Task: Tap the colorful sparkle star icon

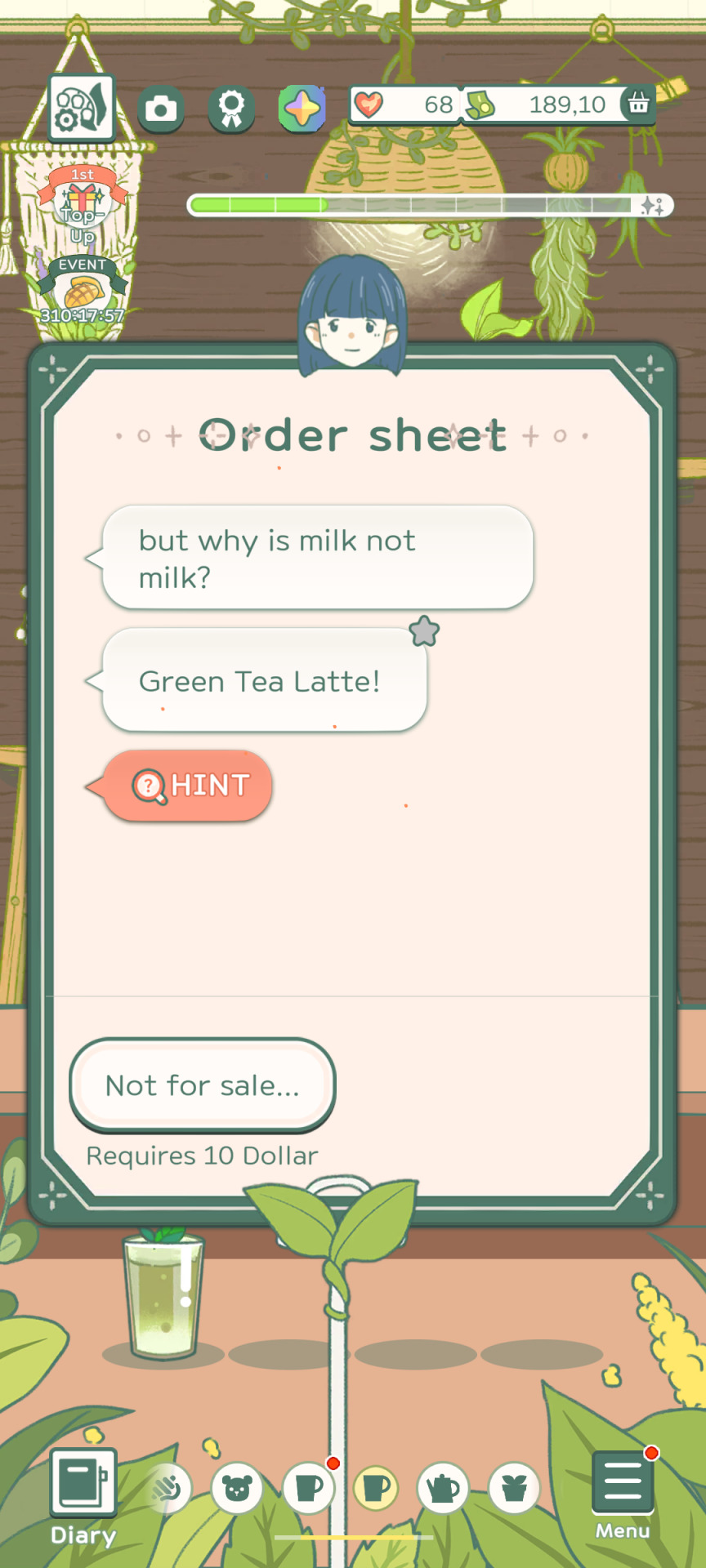Action: tap(302, 109)
